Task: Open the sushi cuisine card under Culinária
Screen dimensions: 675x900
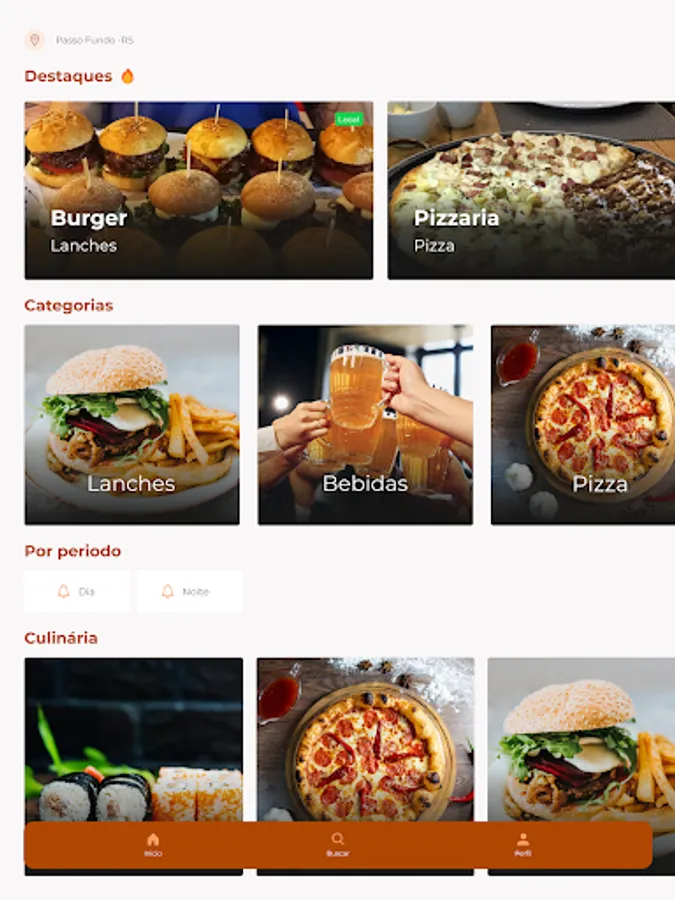Action: tap(134, 740)
